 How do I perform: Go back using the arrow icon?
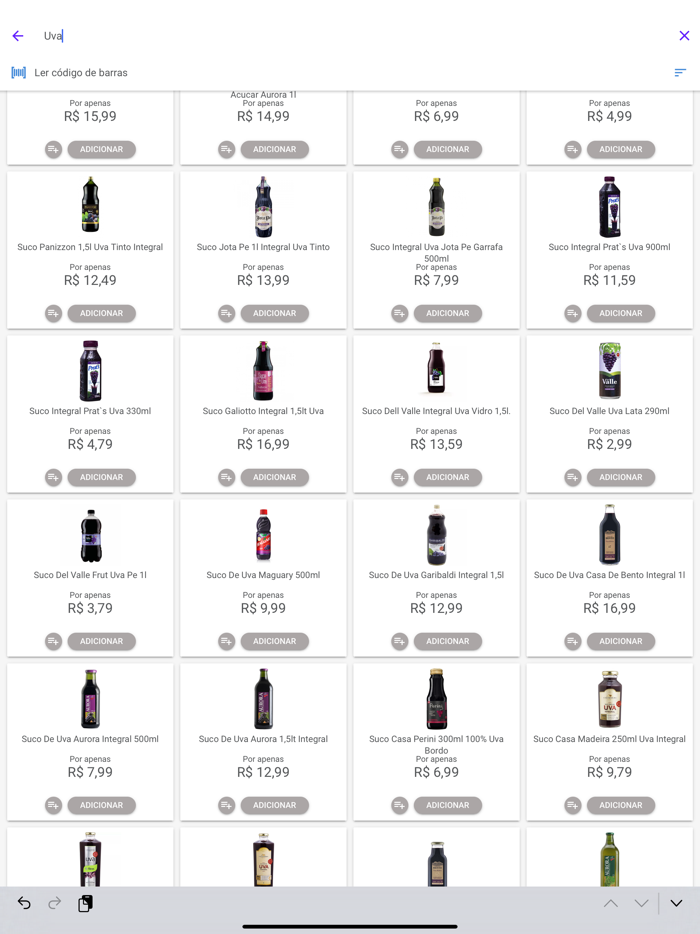[x=18, y=36]
